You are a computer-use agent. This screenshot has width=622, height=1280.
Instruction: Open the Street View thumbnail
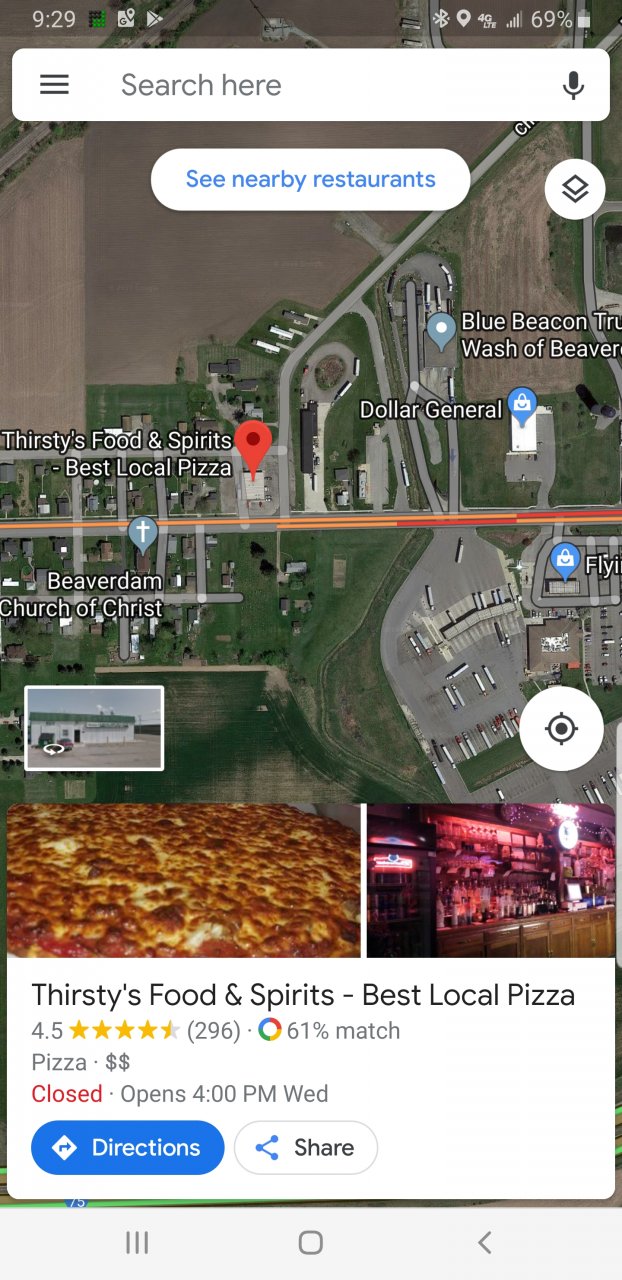[x=94, y=728]
